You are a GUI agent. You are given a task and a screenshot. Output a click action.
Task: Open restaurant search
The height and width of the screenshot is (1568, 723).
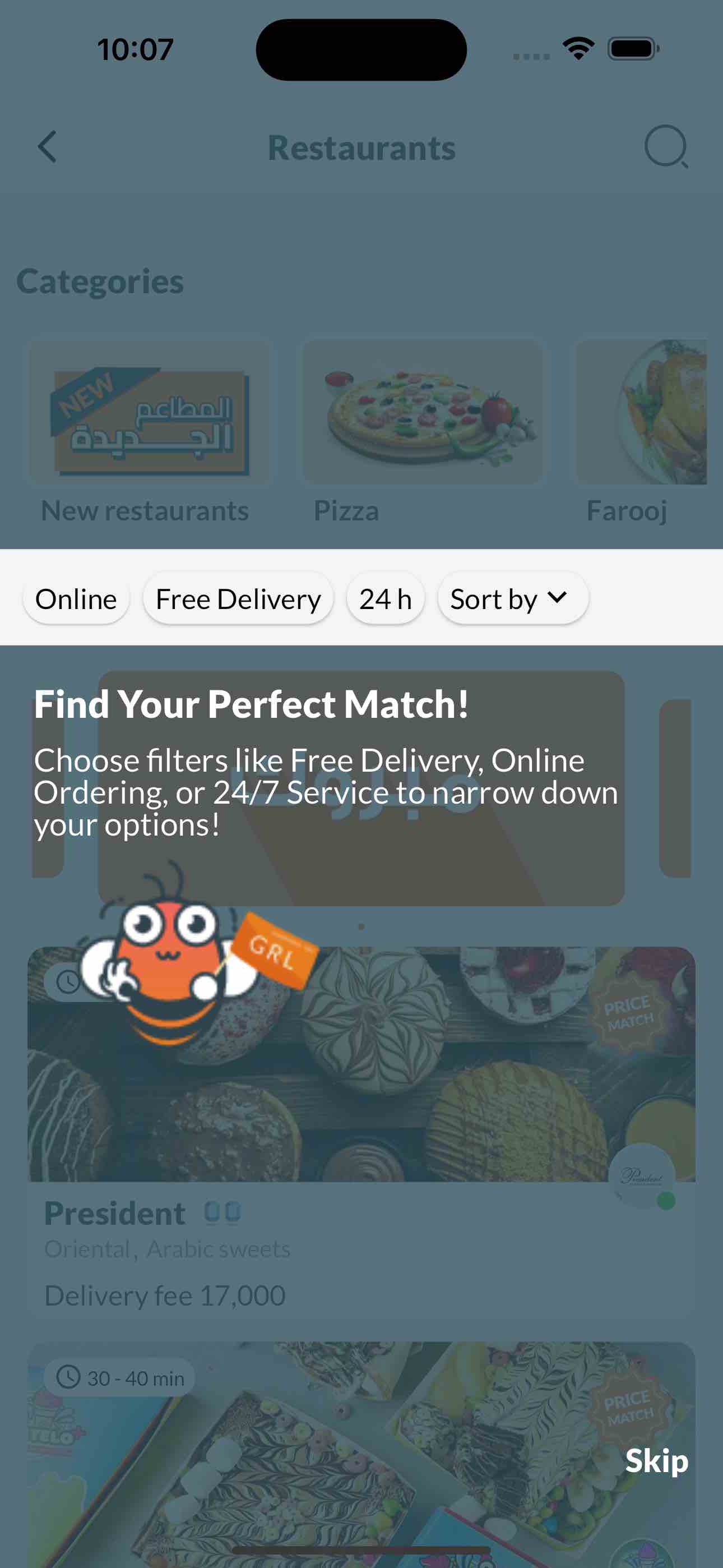(x=666, y=147)
